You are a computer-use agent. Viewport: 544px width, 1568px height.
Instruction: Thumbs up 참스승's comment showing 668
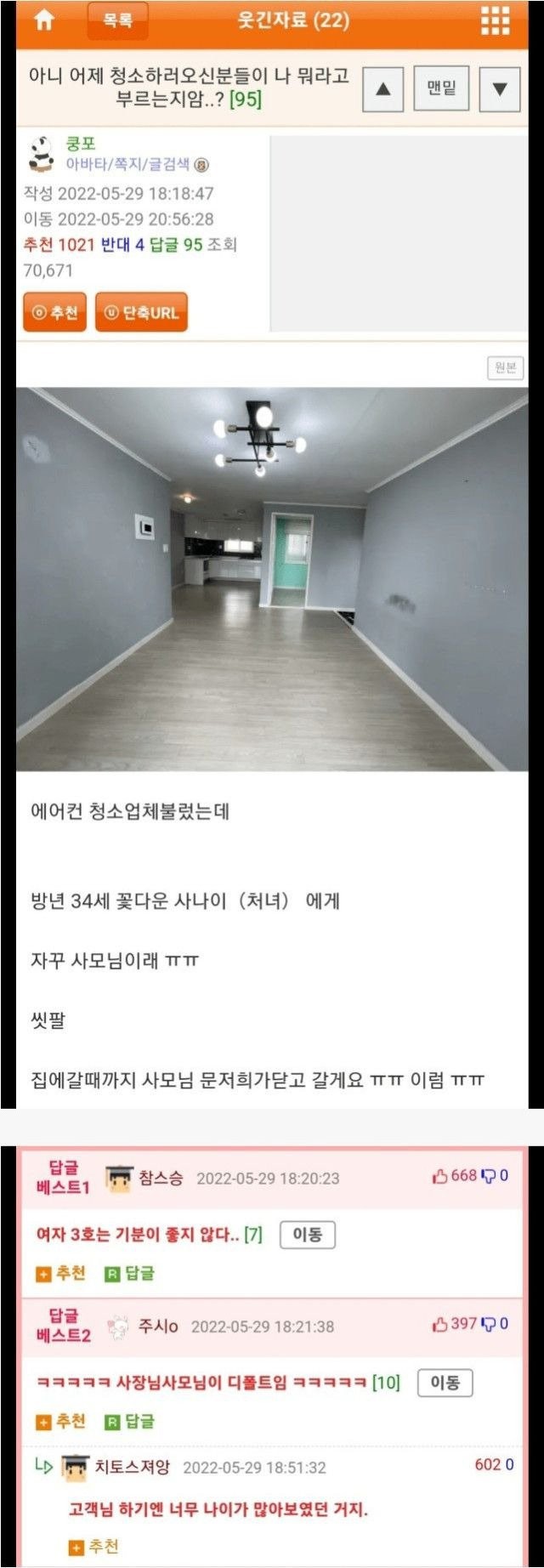[x=440, y=1176]
